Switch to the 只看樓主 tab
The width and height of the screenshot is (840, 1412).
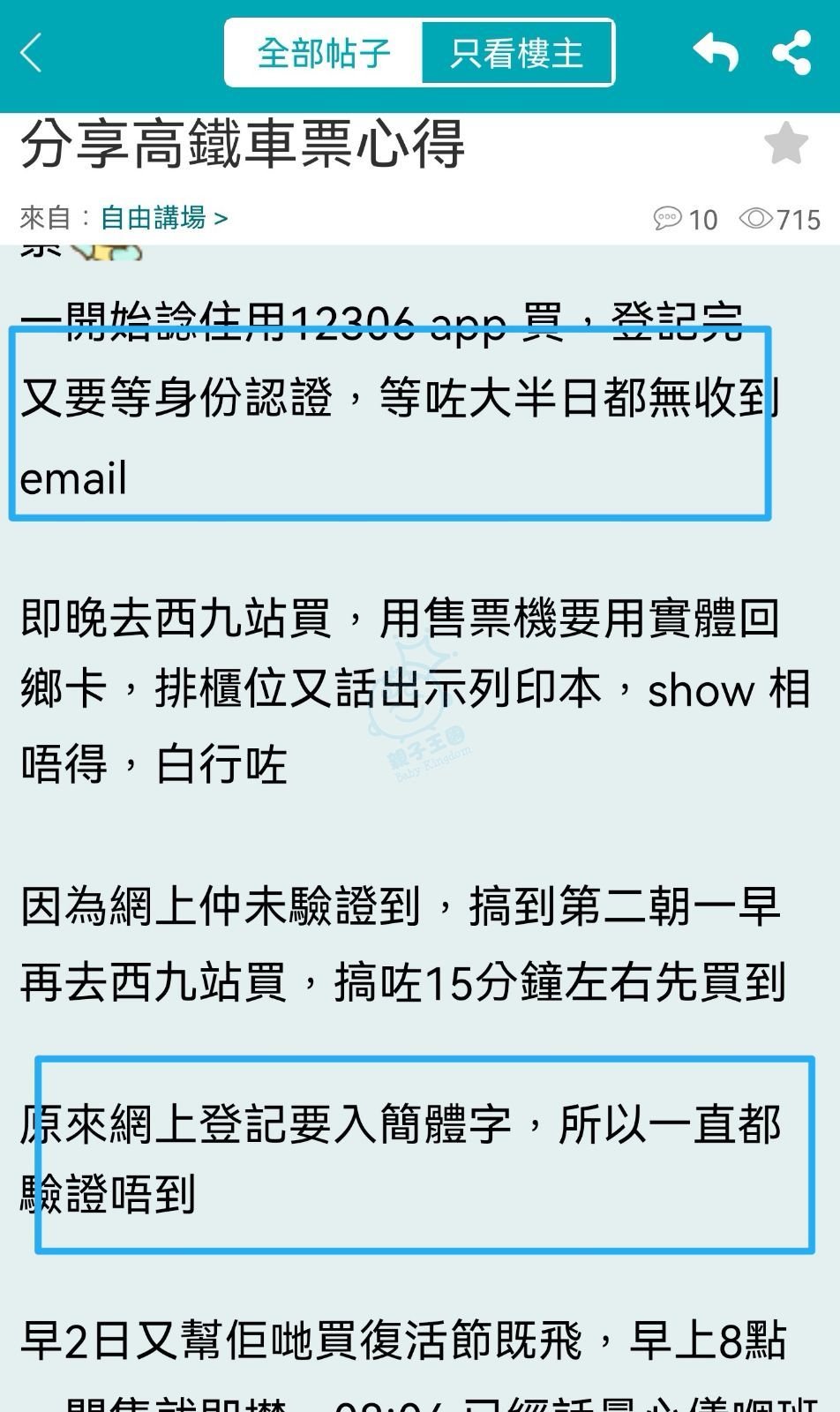(x=517, y=53)
